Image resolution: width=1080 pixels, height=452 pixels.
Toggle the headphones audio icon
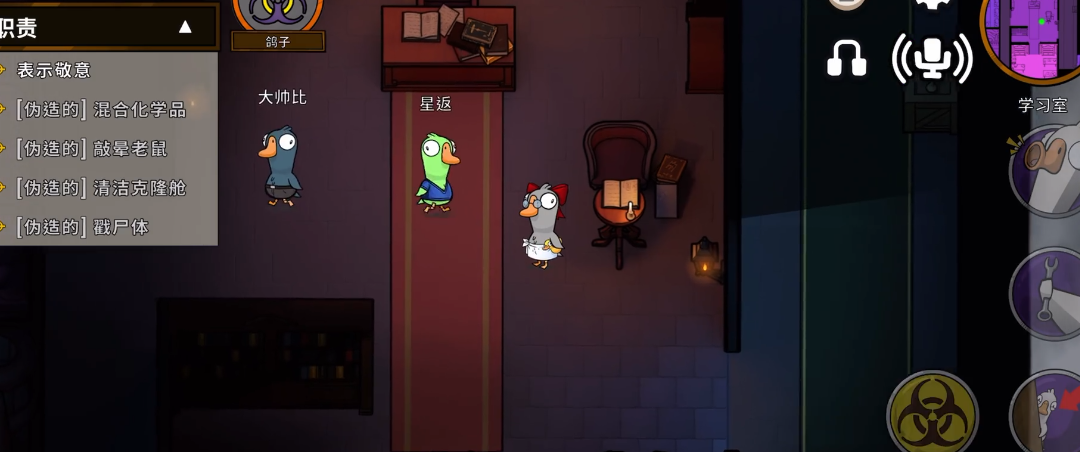pos(846,58)
